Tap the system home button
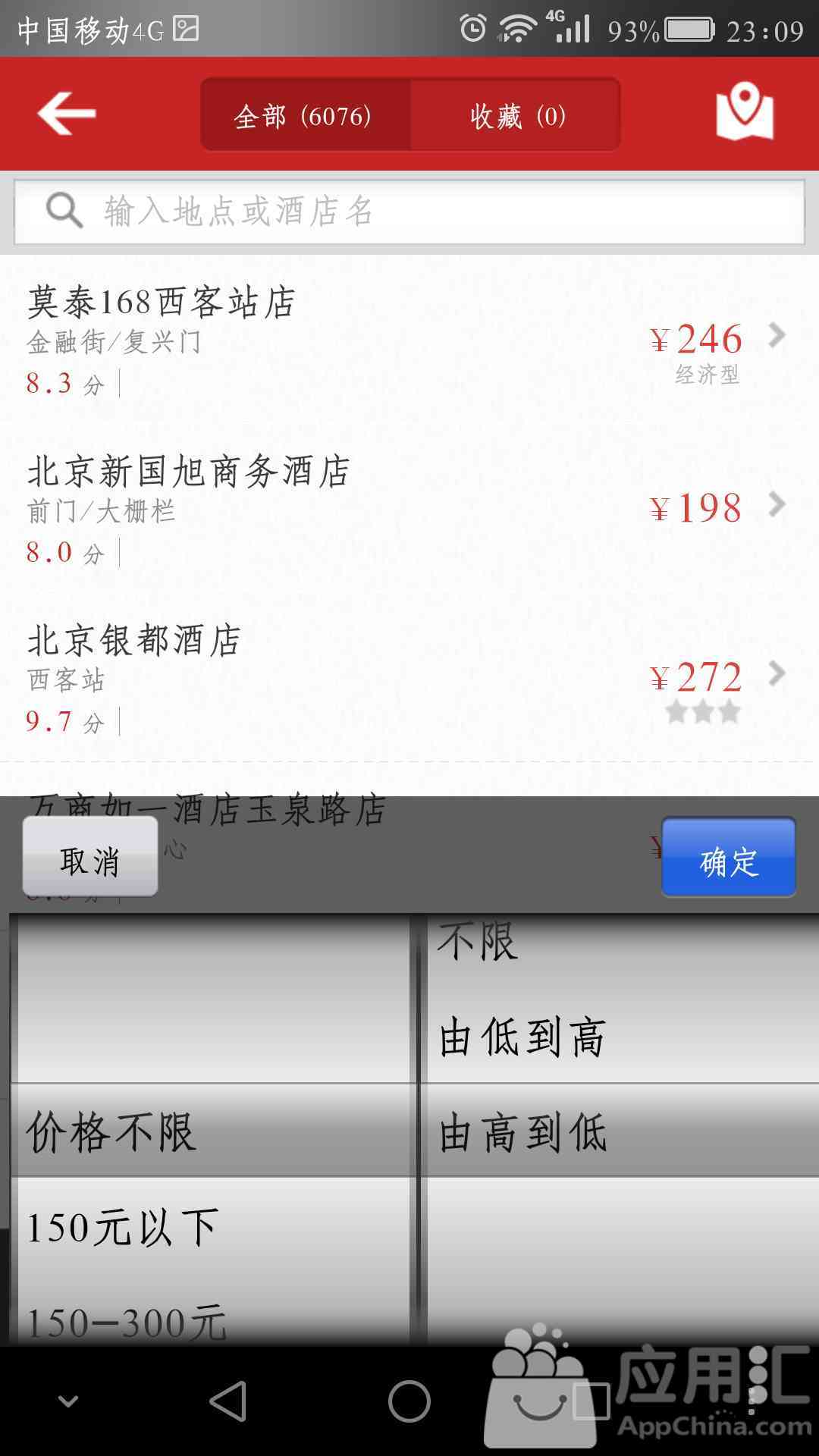This screenshot has height=1456, width=819. [409, 1401]
